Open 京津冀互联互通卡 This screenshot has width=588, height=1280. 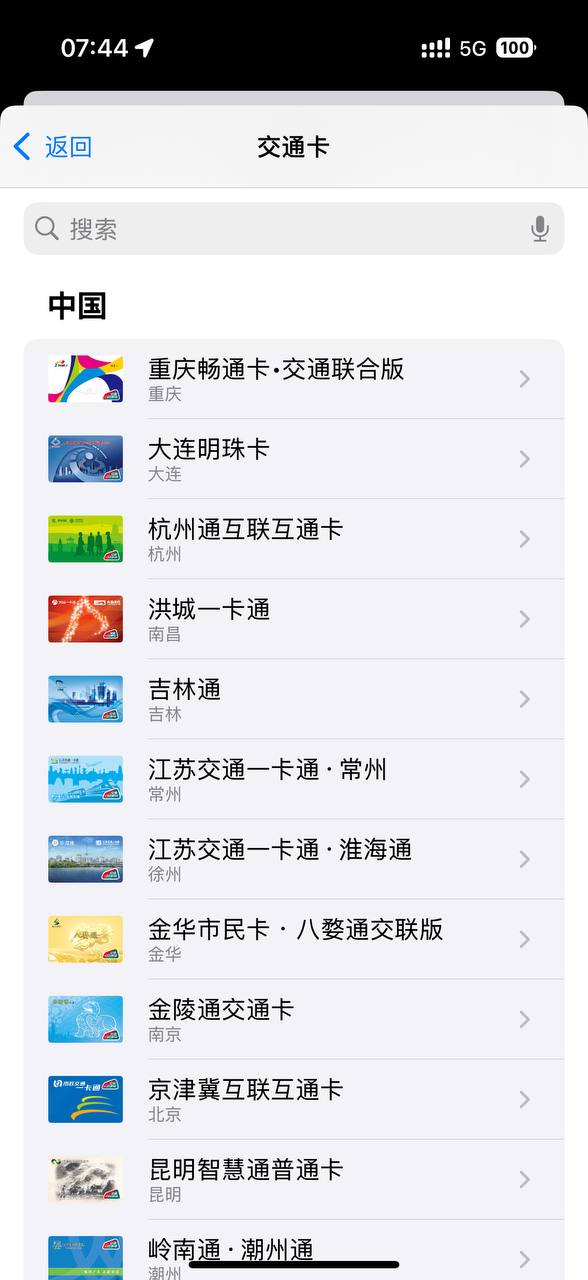click(x=294, y=1099)
